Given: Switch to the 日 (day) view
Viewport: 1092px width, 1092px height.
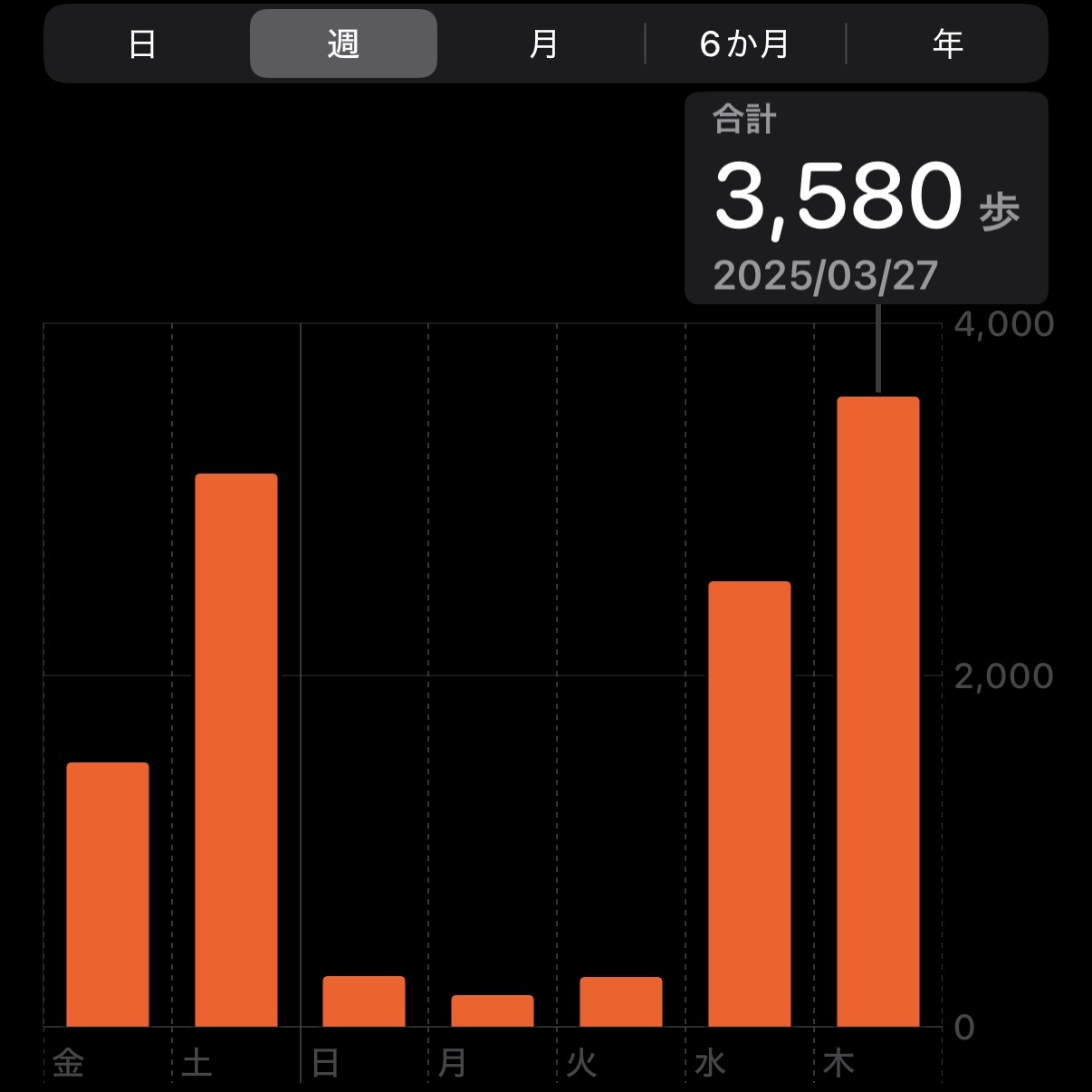Looking at the screenshot, I should coord(142,44).
